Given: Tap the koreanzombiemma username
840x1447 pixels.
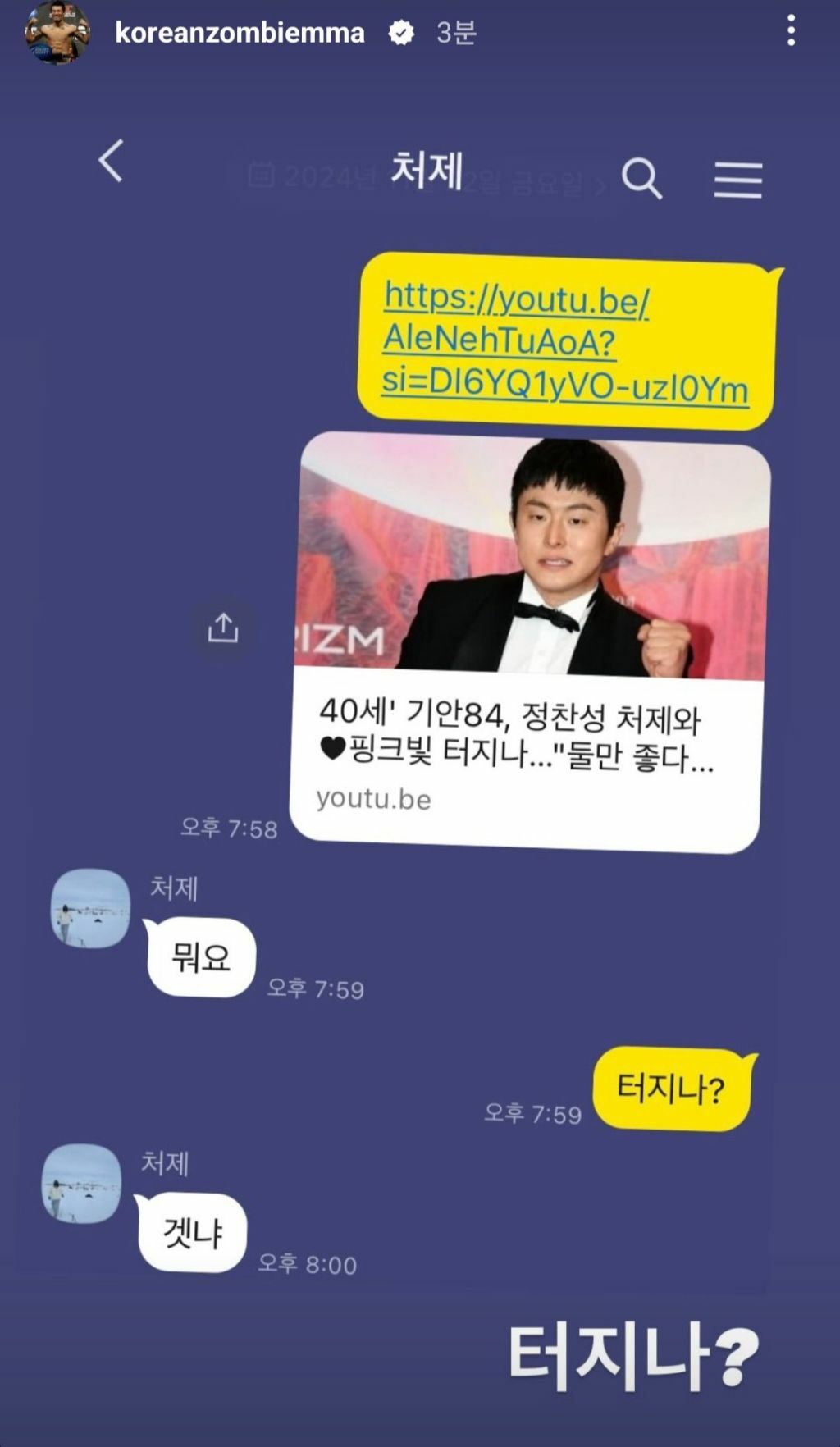Looking at the screenshot, I should (x=240, y=33).
